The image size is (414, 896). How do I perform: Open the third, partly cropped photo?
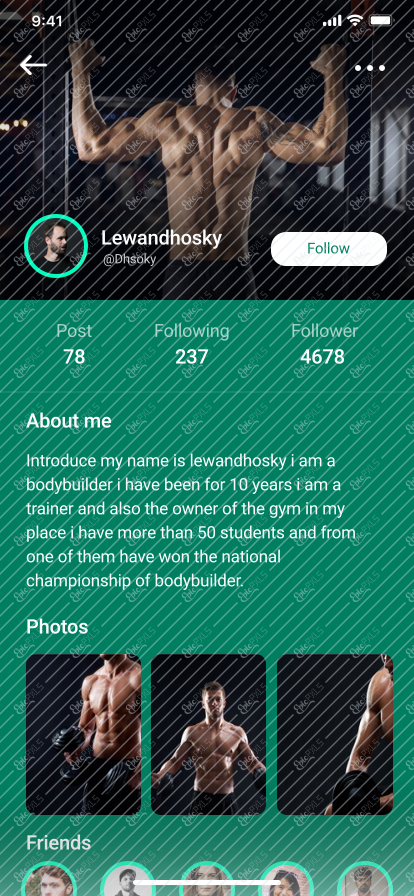pos(335,734)
